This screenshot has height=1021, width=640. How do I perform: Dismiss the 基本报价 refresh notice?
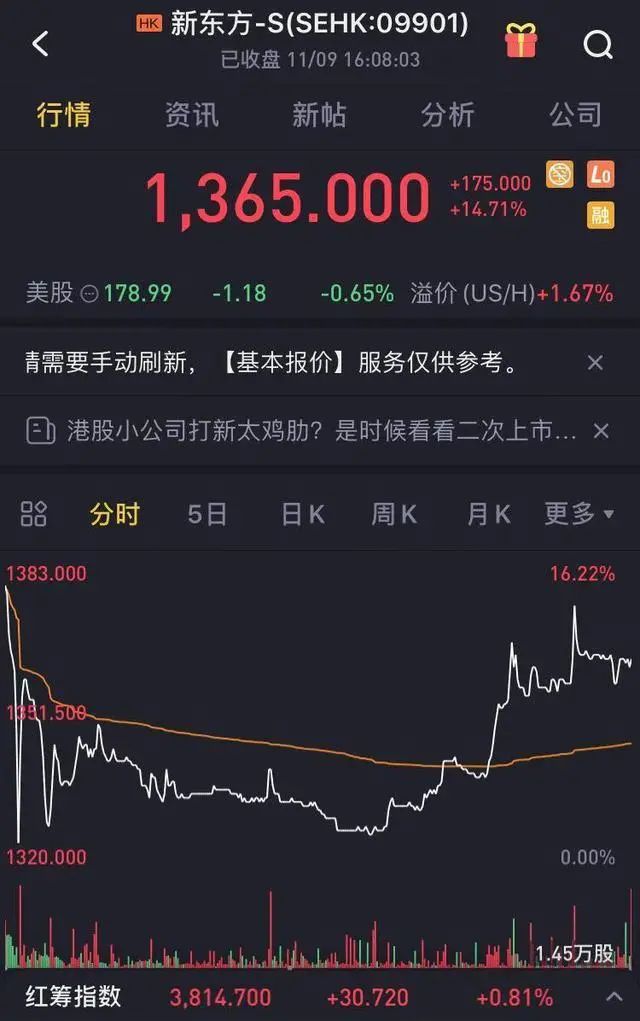pos(595,363)
